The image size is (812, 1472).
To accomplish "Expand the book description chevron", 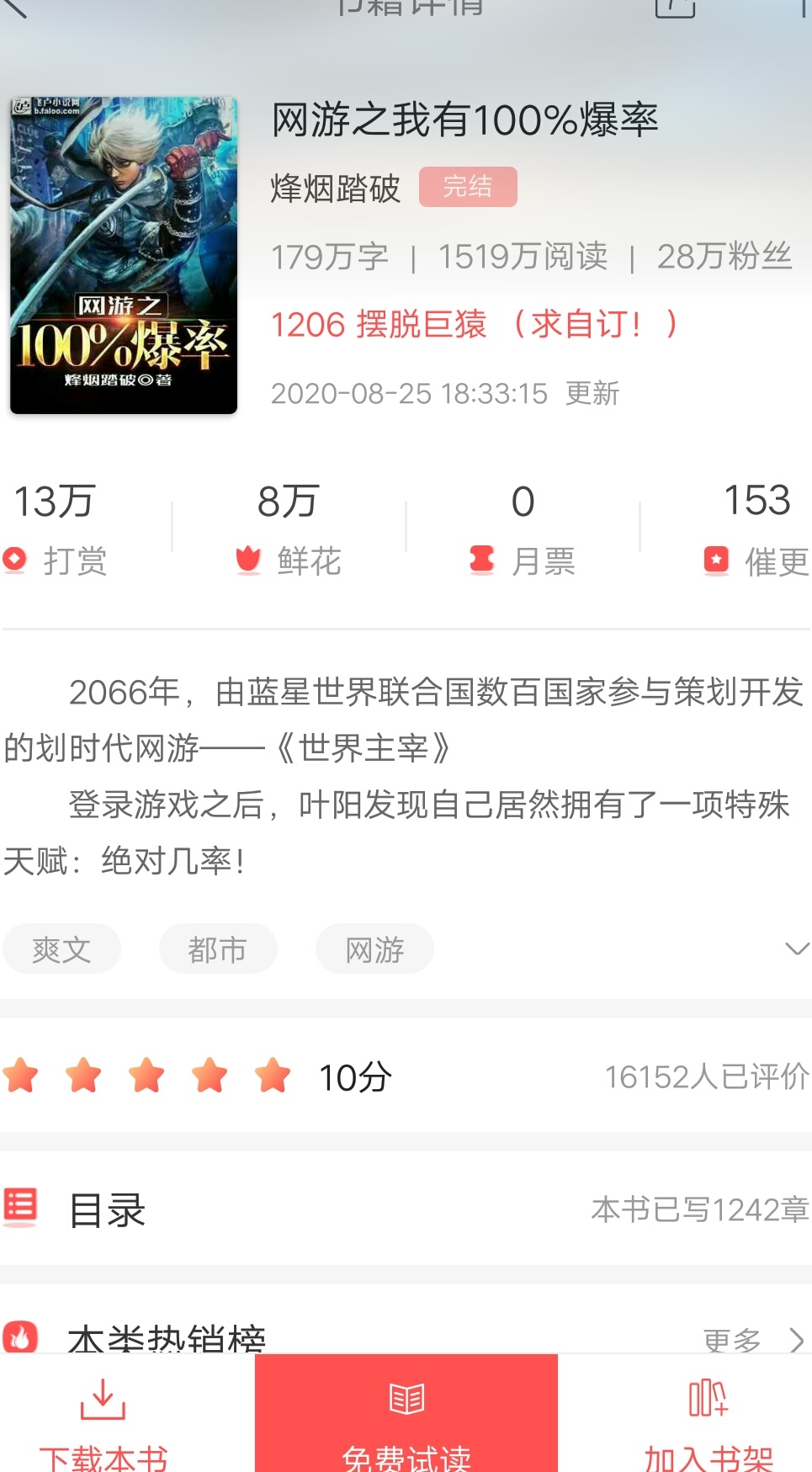I will tap(796, 949).
